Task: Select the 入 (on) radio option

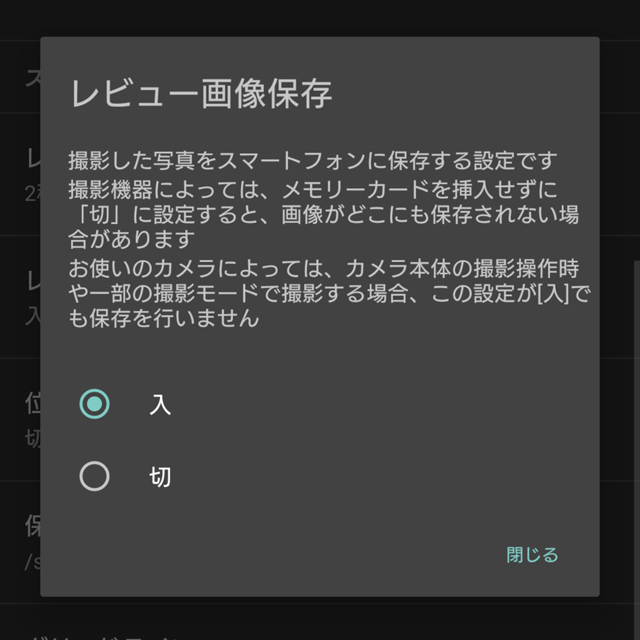Action: (x=95, y=404)
